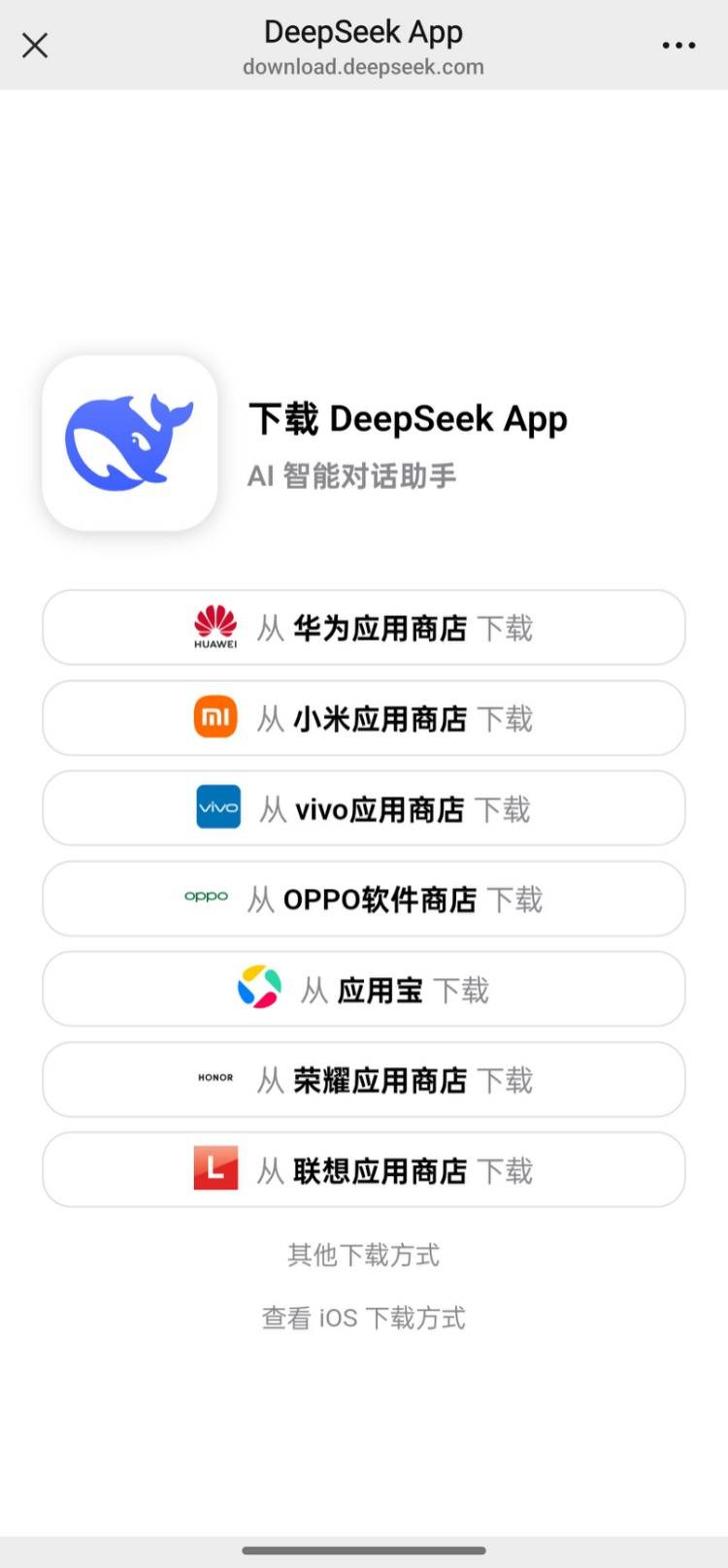Click the Xiaomi 'mi' logo icon
The width and height of the screenshot is (728, 1568).
pyautogui.click(x=215, y=717)
